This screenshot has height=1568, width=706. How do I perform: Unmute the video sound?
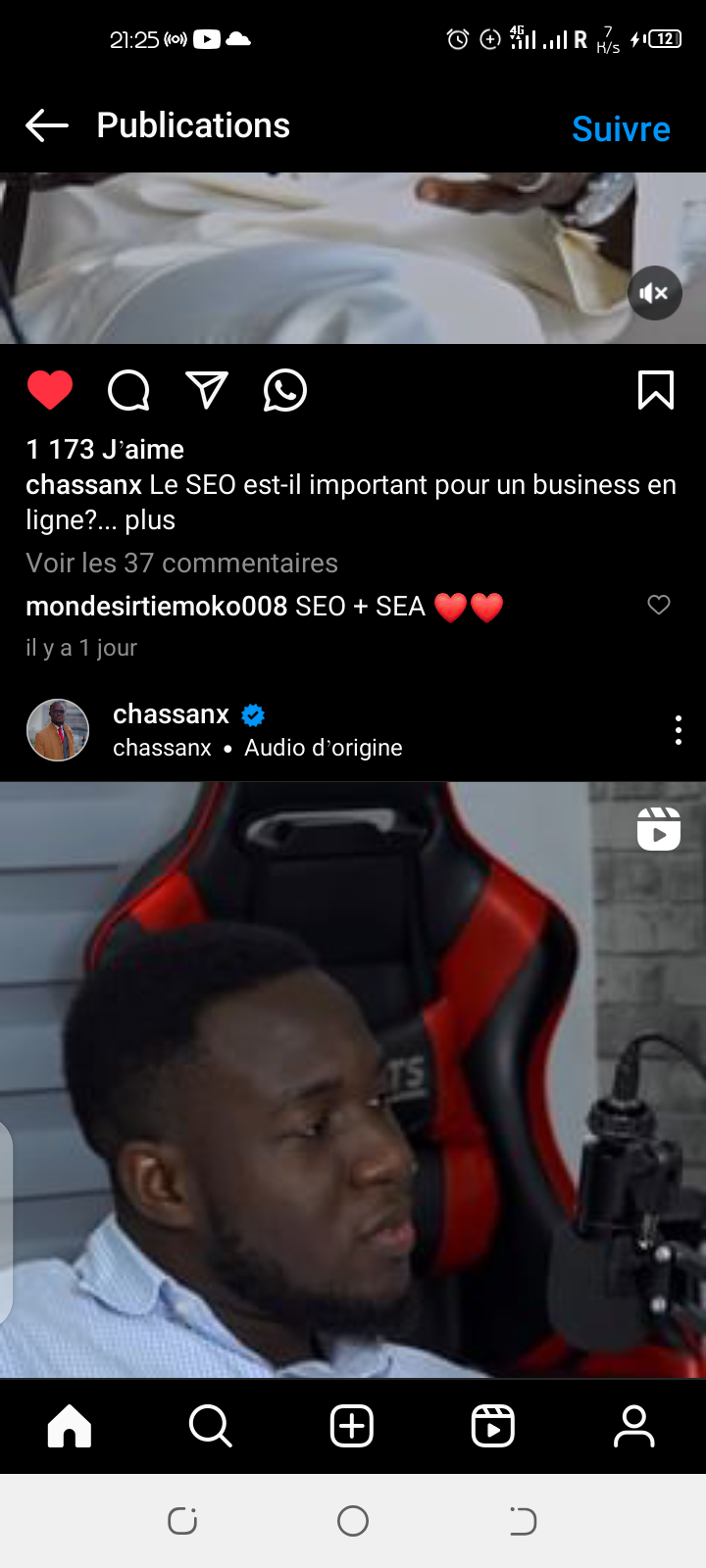pos(654,292)
